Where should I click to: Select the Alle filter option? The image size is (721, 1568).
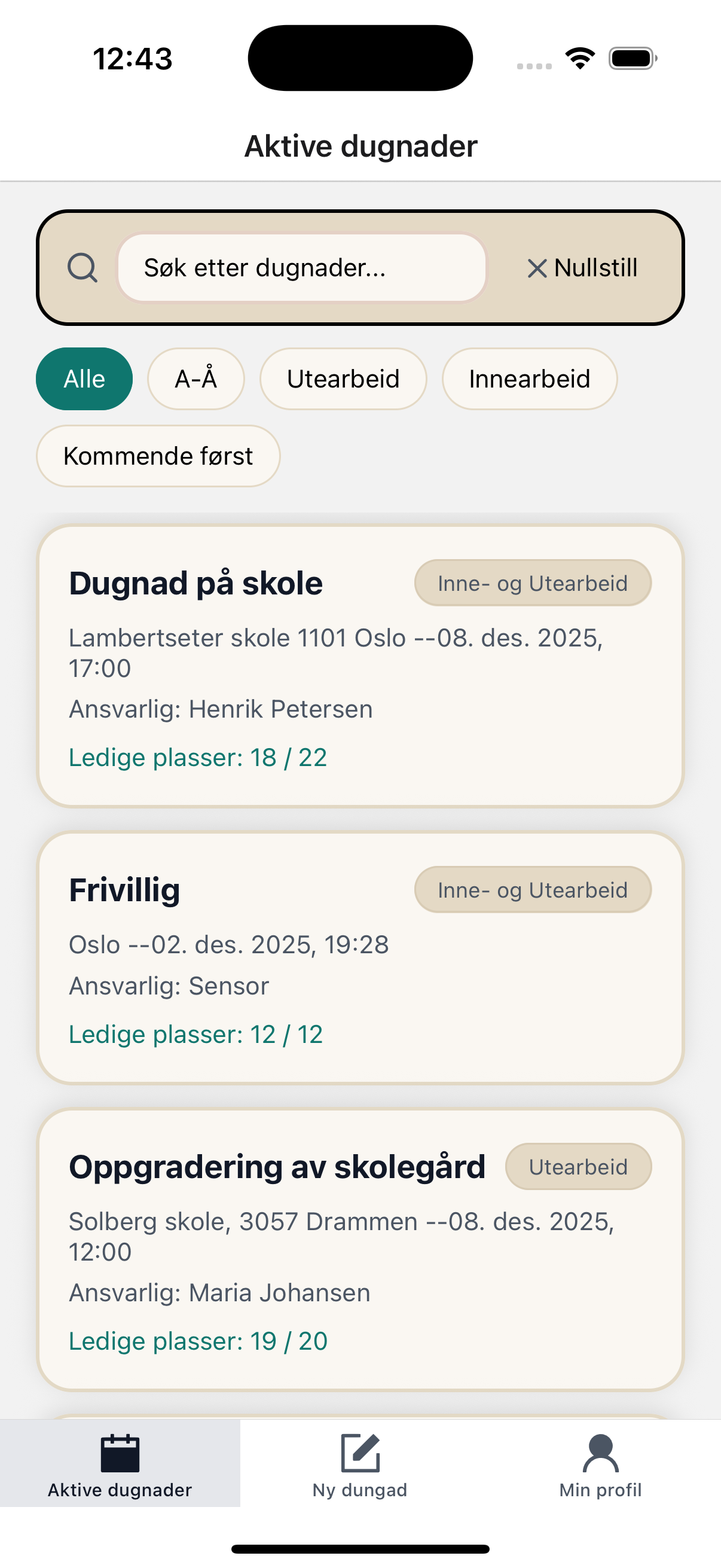[84, 379]
